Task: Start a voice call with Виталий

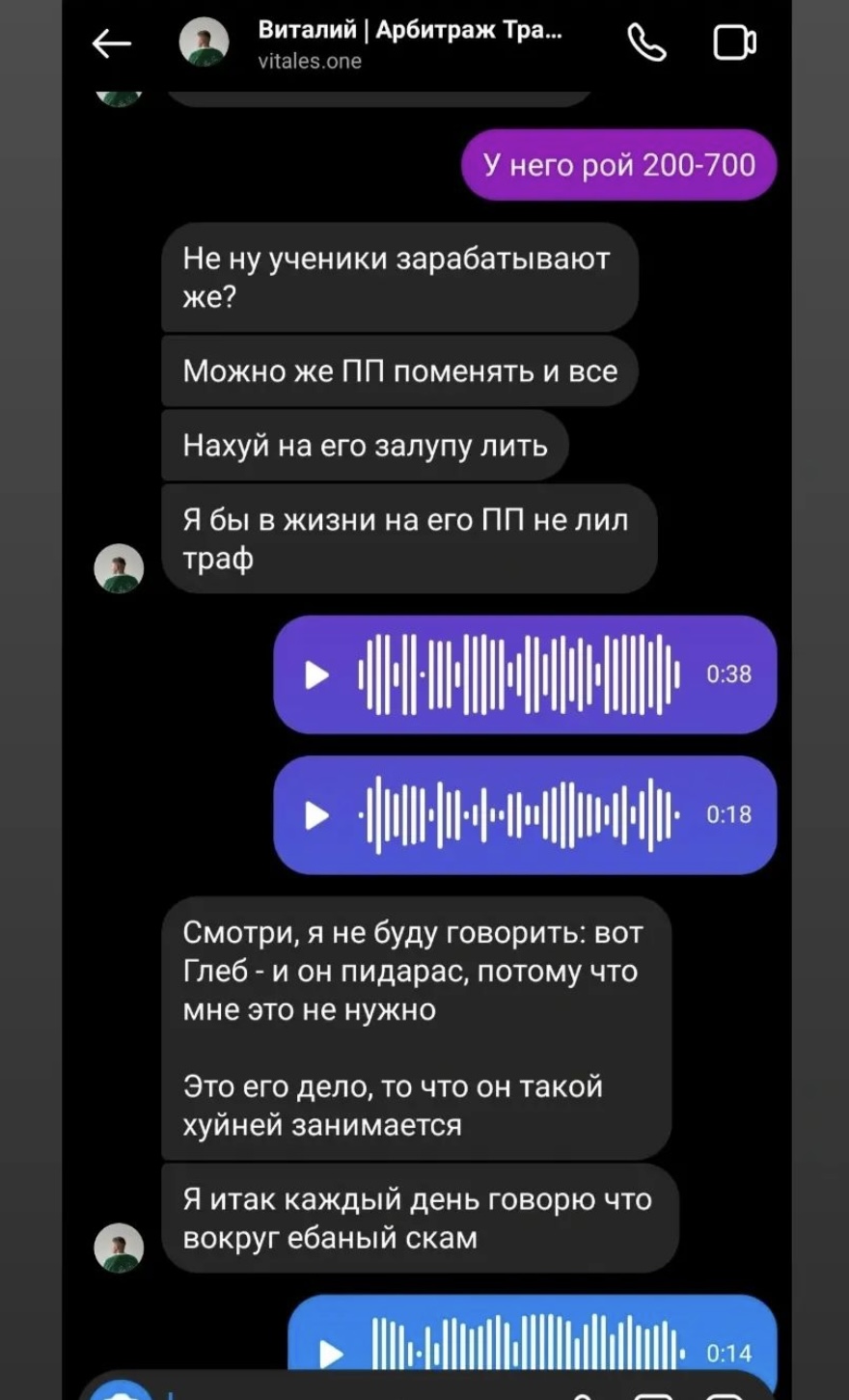Action: (646, 43)
